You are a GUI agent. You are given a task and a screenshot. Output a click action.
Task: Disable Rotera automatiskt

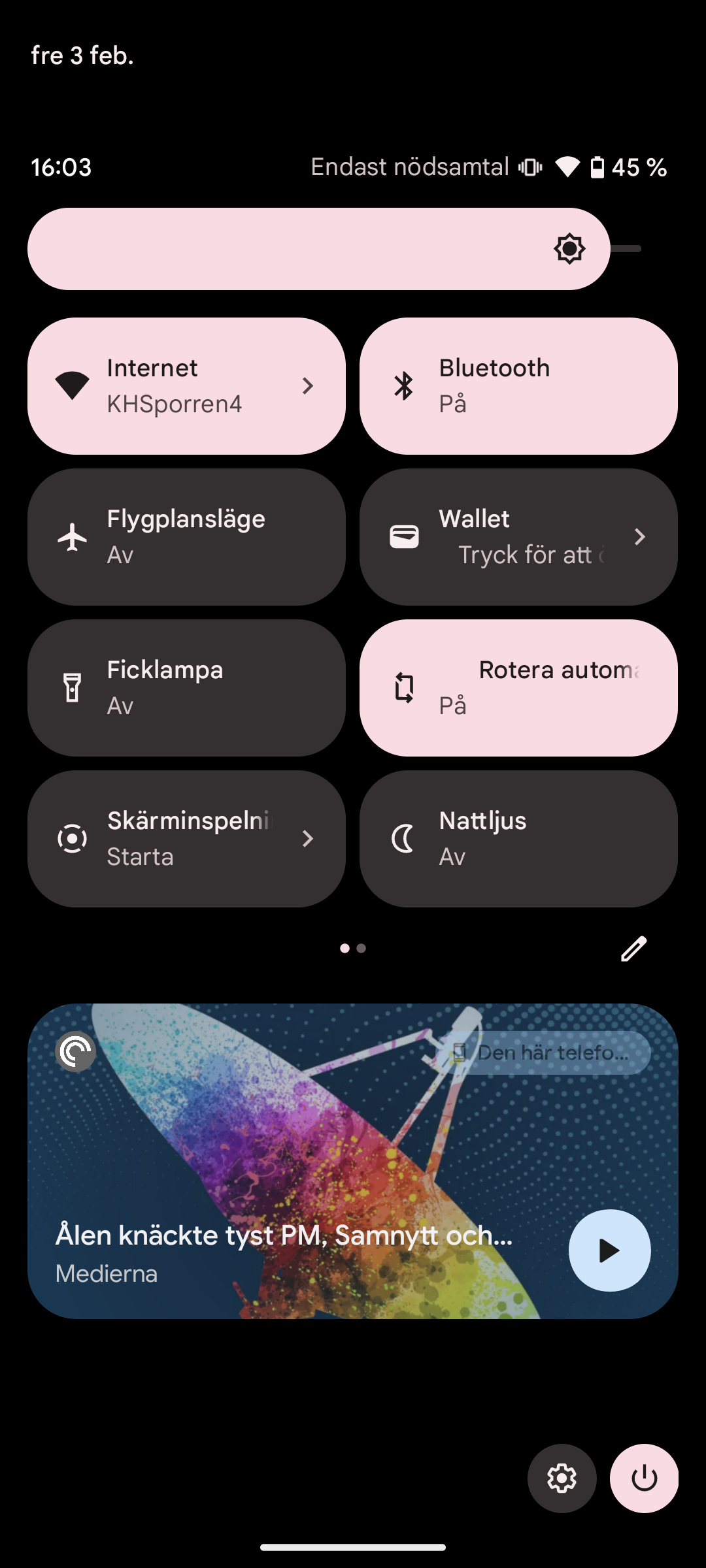pos(518,688)
